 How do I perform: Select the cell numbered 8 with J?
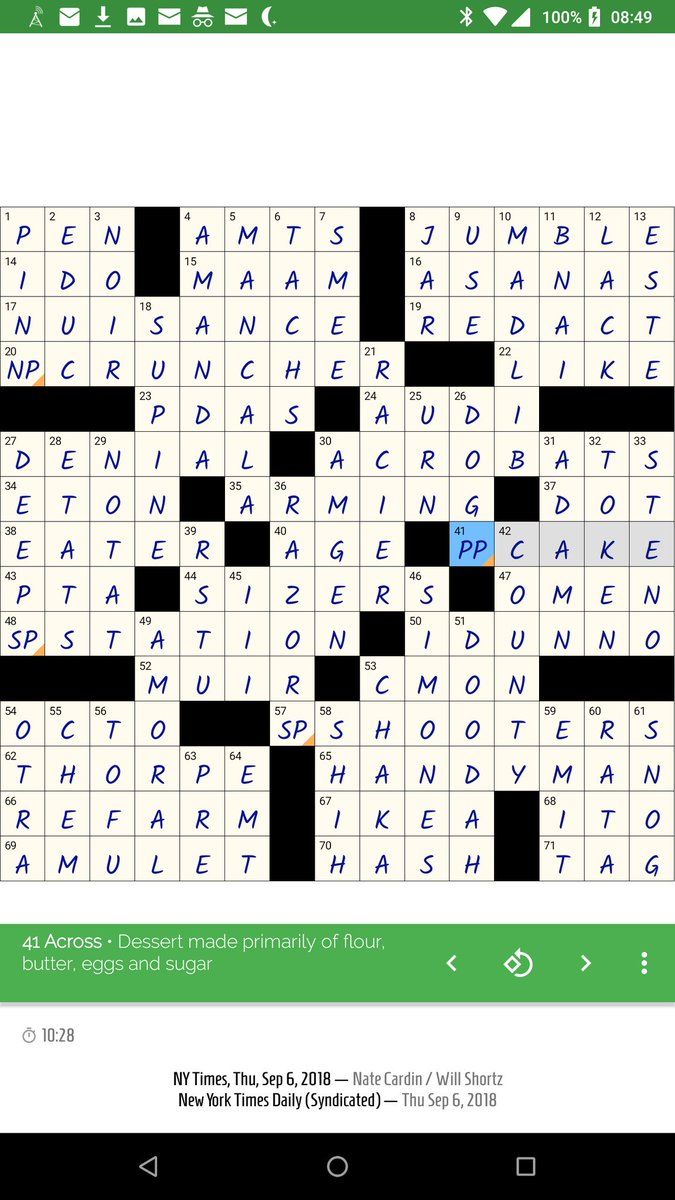pos(427,230)
